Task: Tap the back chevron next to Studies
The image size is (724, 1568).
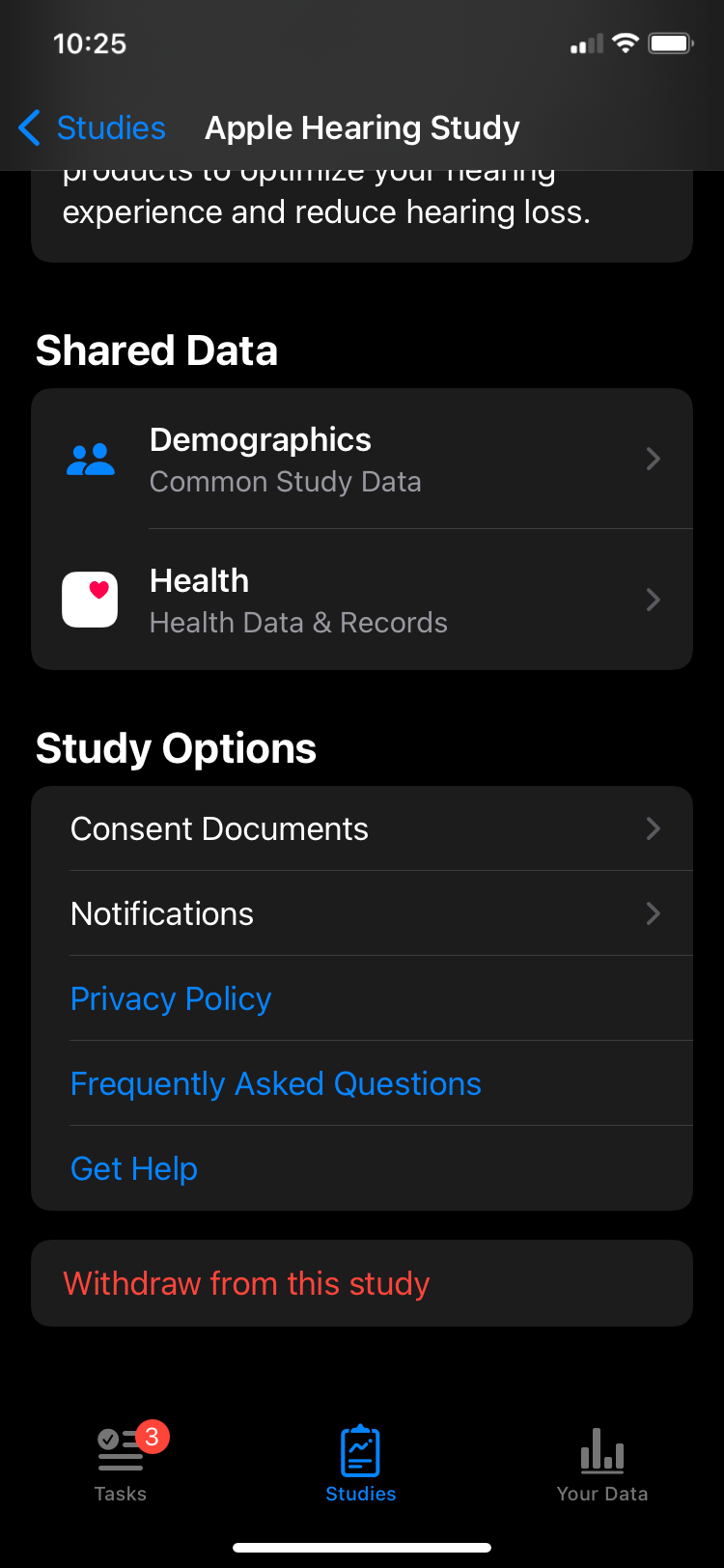Action: pyautogui.click(x=28, y=126)
